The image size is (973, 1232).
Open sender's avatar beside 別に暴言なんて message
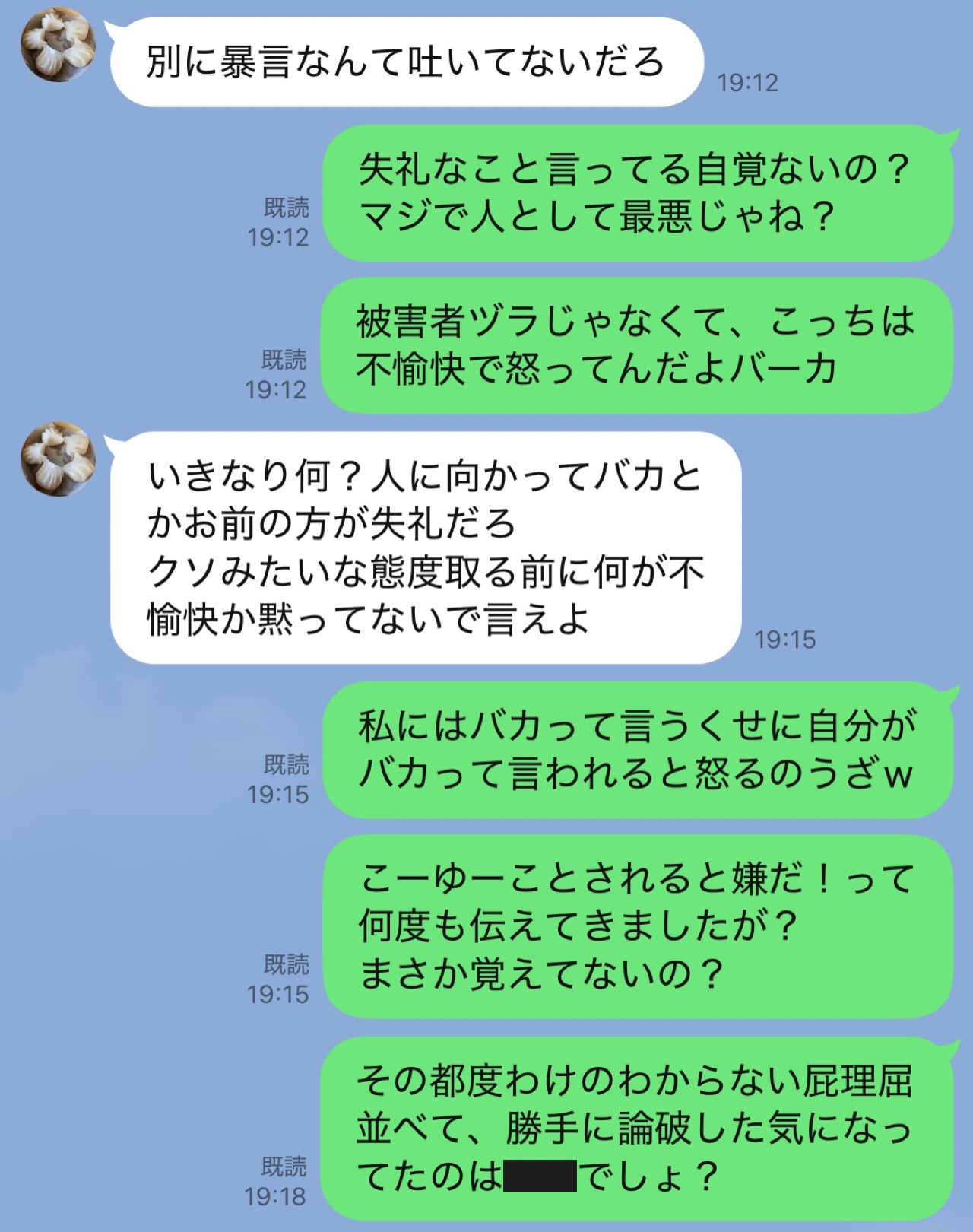58,44
